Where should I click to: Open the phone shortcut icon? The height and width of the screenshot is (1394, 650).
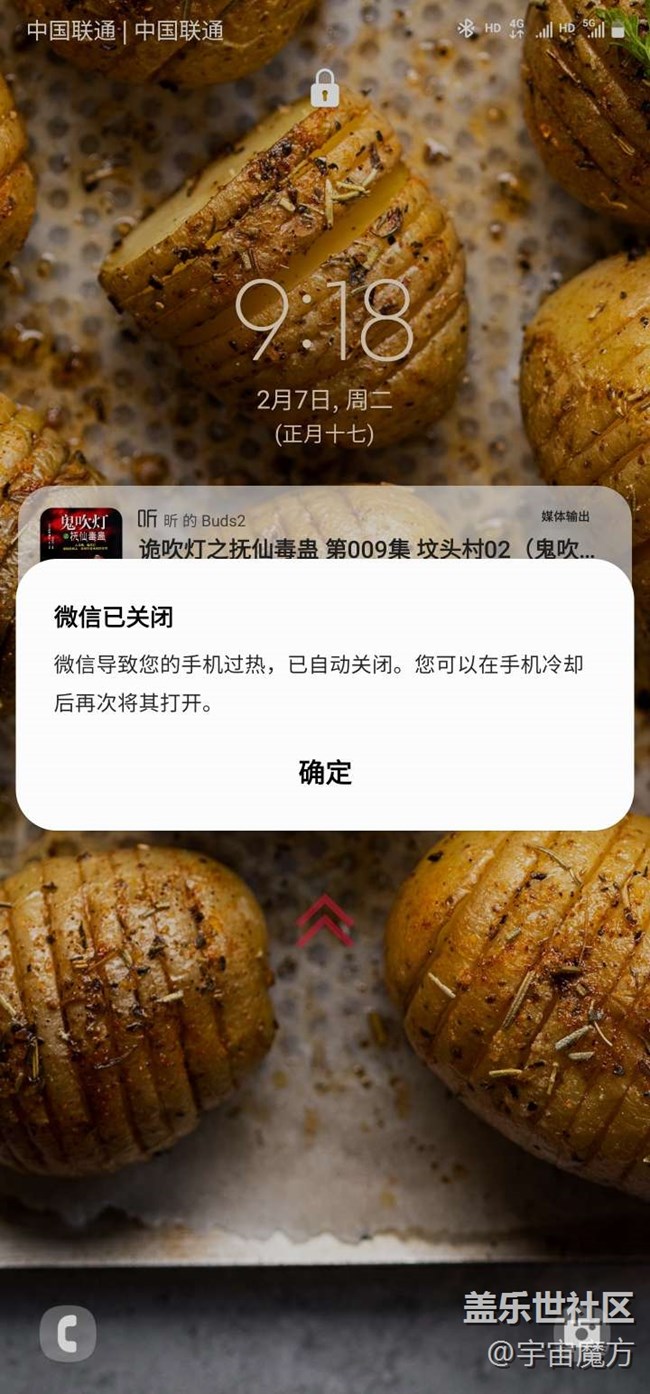tap(68, 1333)
